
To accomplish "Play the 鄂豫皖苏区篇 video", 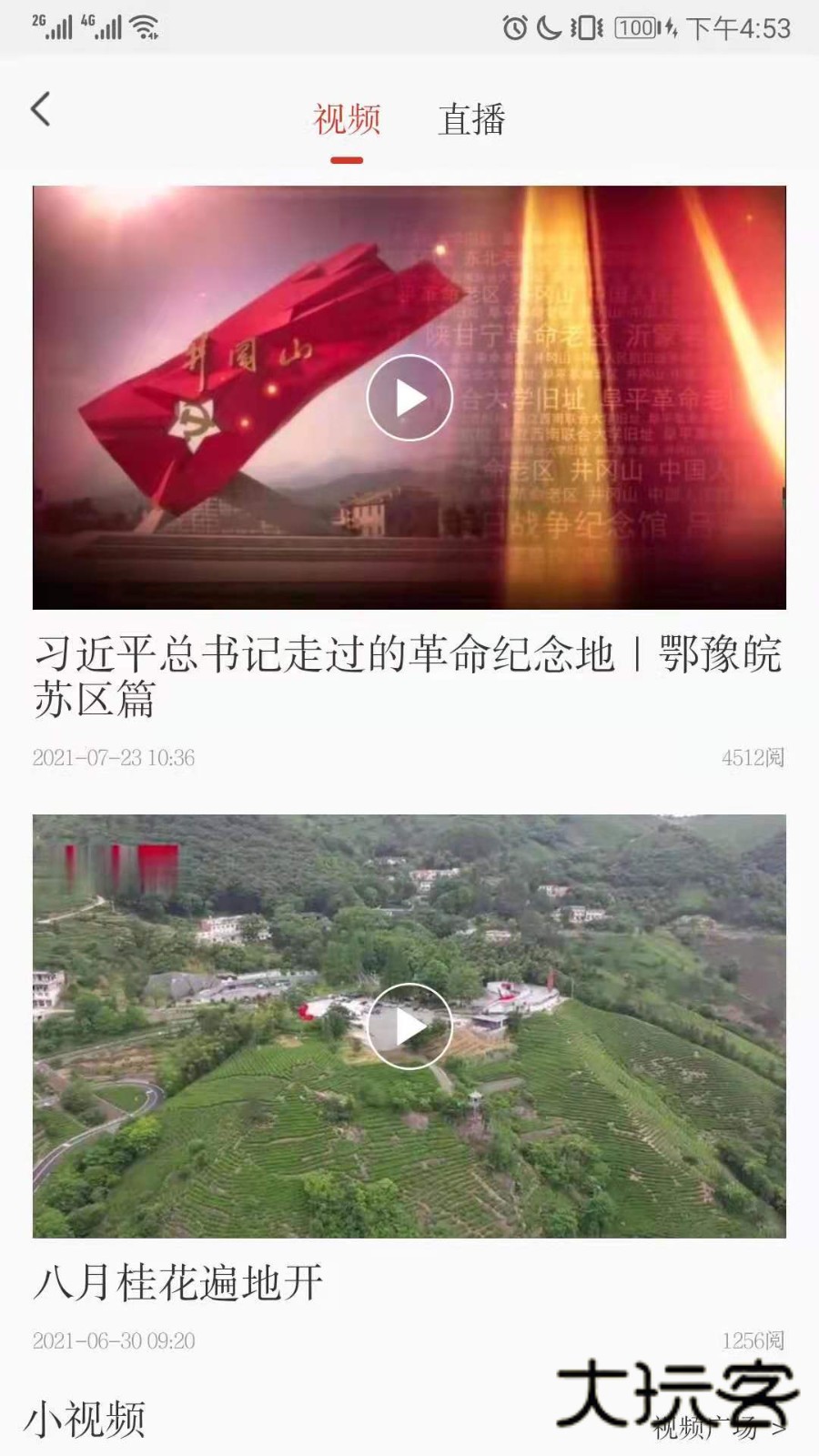I will [409, 398].
